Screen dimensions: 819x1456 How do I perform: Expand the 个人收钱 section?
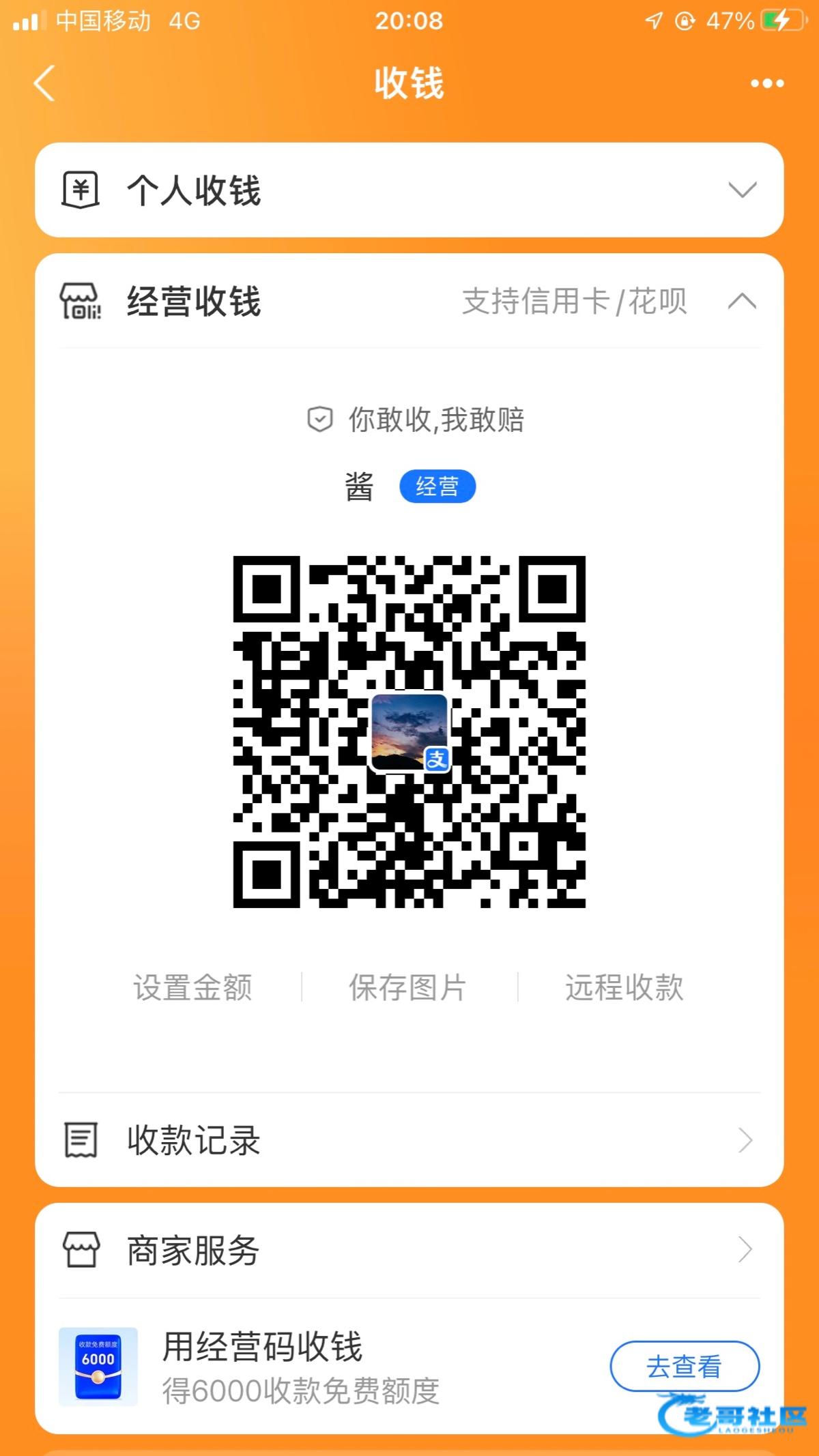click(x=742, y=190)
